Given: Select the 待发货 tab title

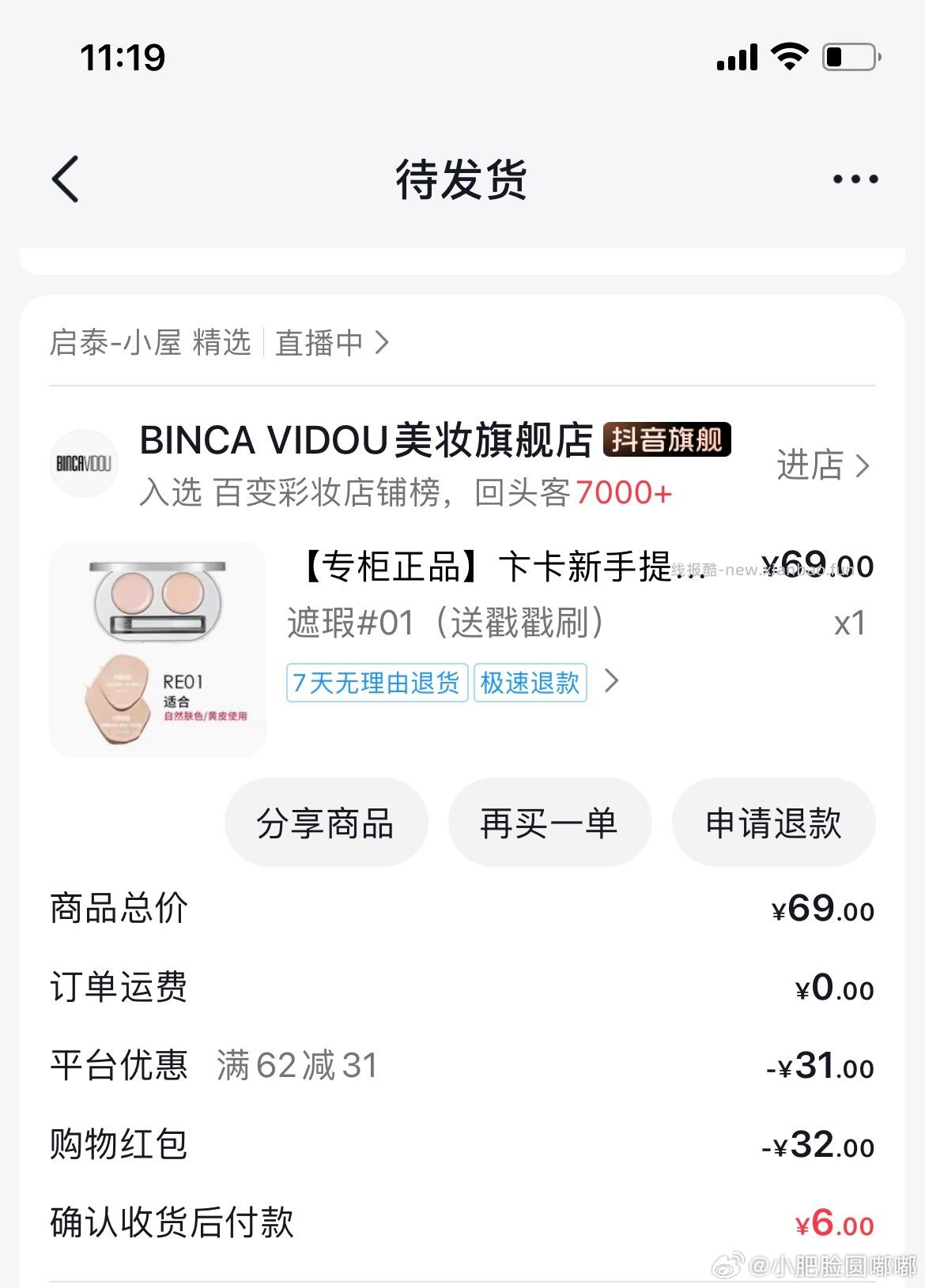Looking at the screenshot, I should 462,179.
